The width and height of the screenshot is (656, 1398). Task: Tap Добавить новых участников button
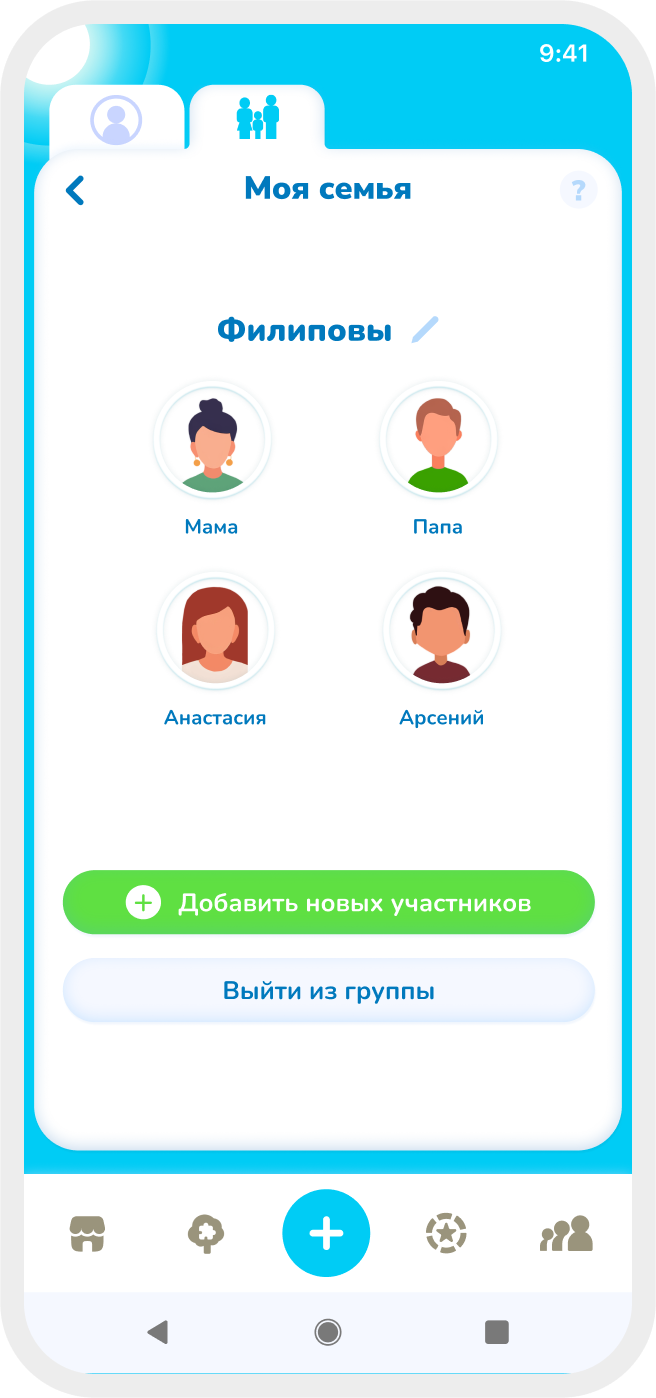click(328, 903)
